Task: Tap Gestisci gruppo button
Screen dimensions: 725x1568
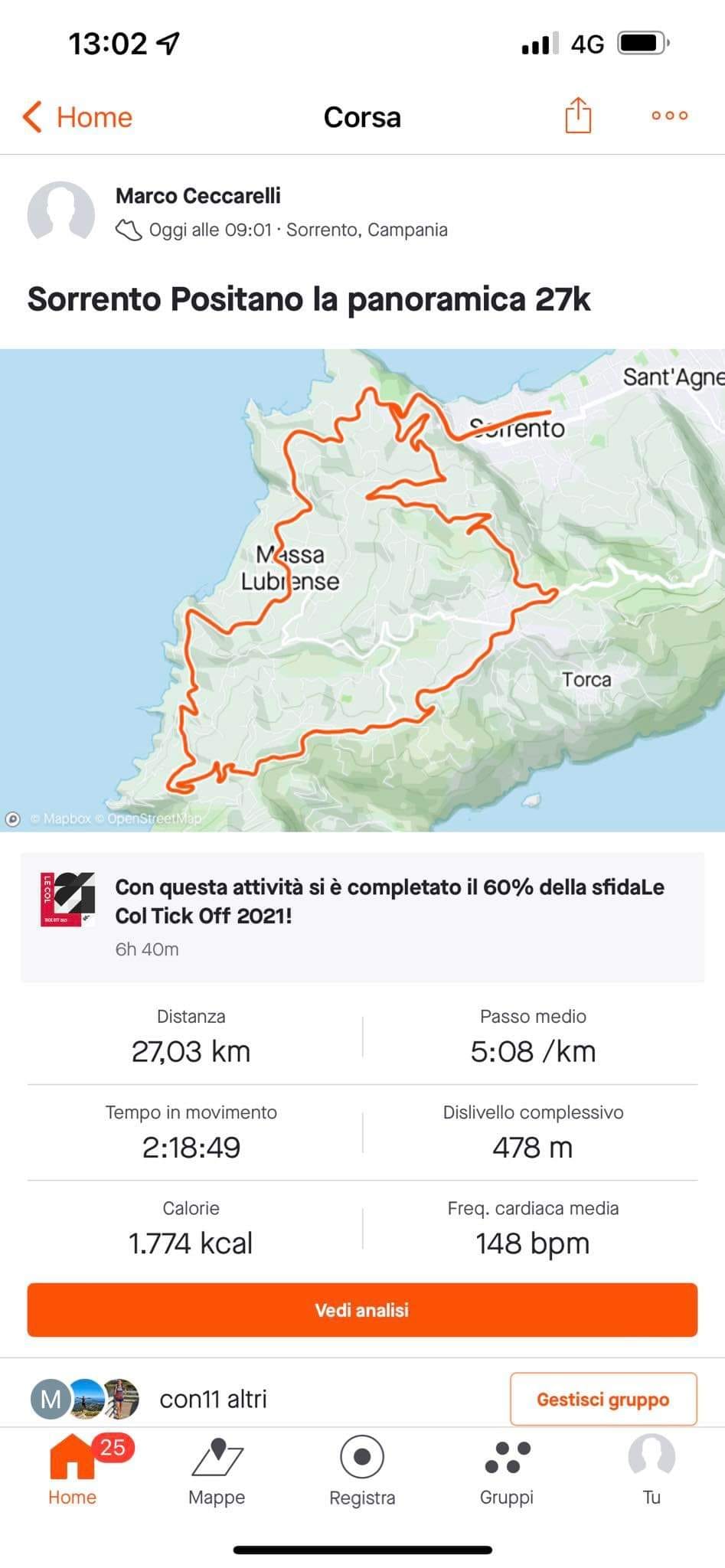Action: 603,1399
